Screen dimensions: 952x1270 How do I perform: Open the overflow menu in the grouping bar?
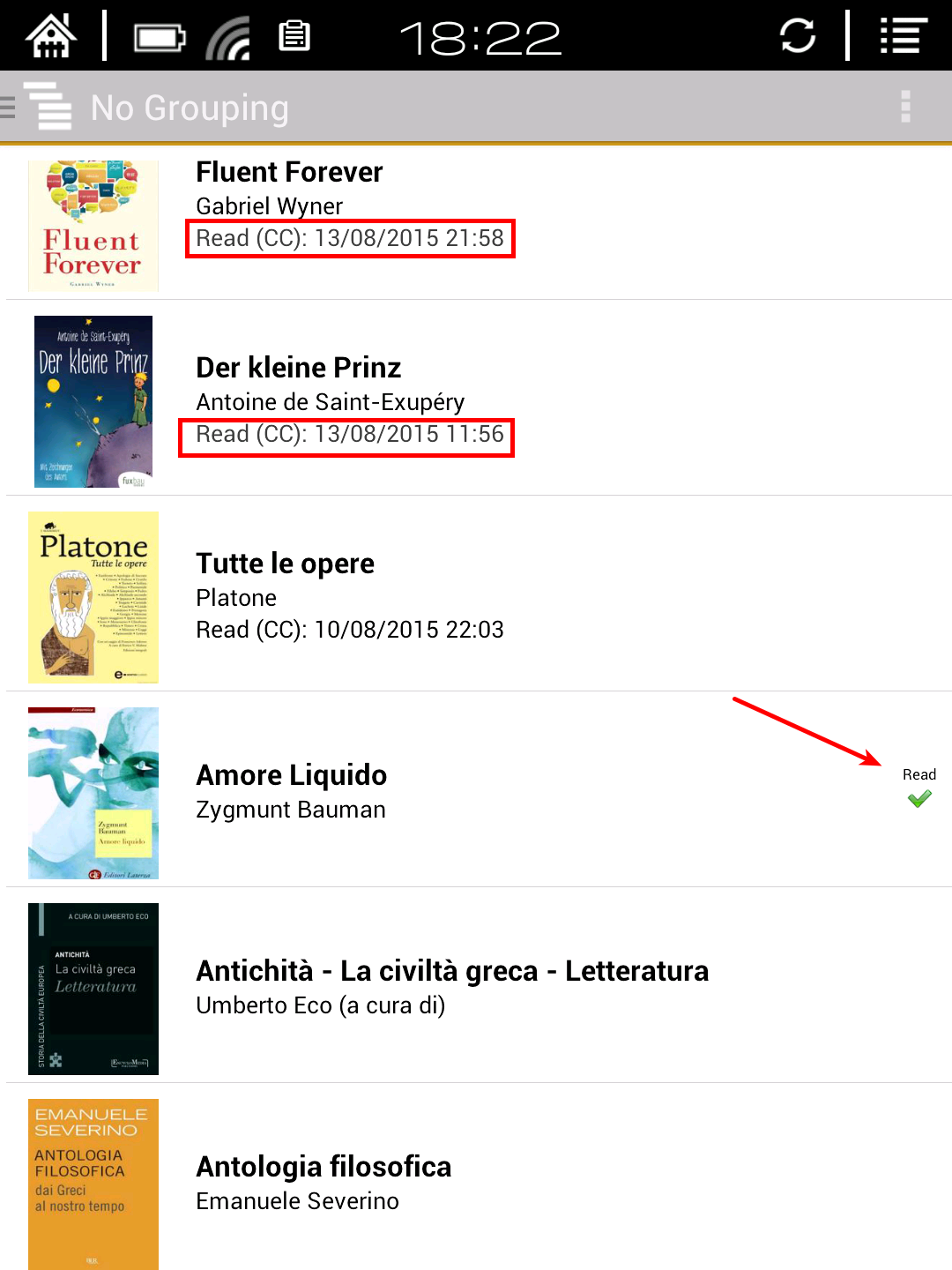point(904,107)
